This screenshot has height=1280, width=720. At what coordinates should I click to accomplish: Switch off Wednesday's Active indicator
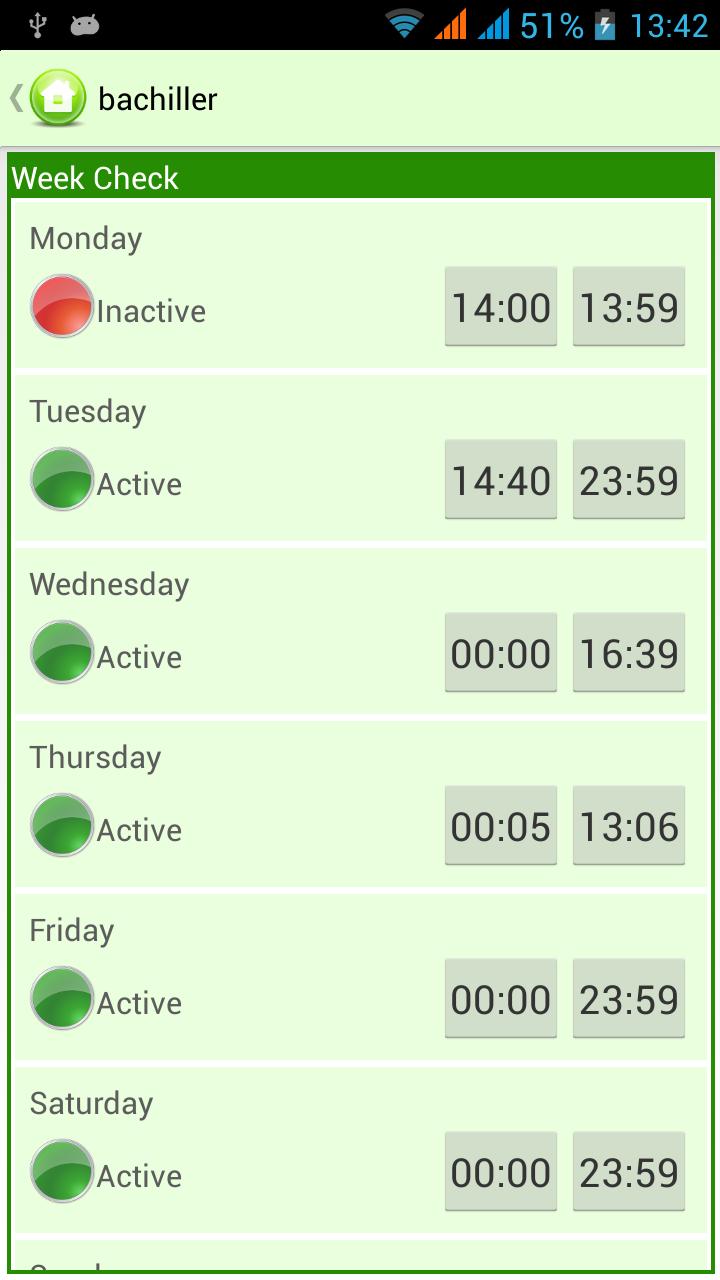click(62, 652)
